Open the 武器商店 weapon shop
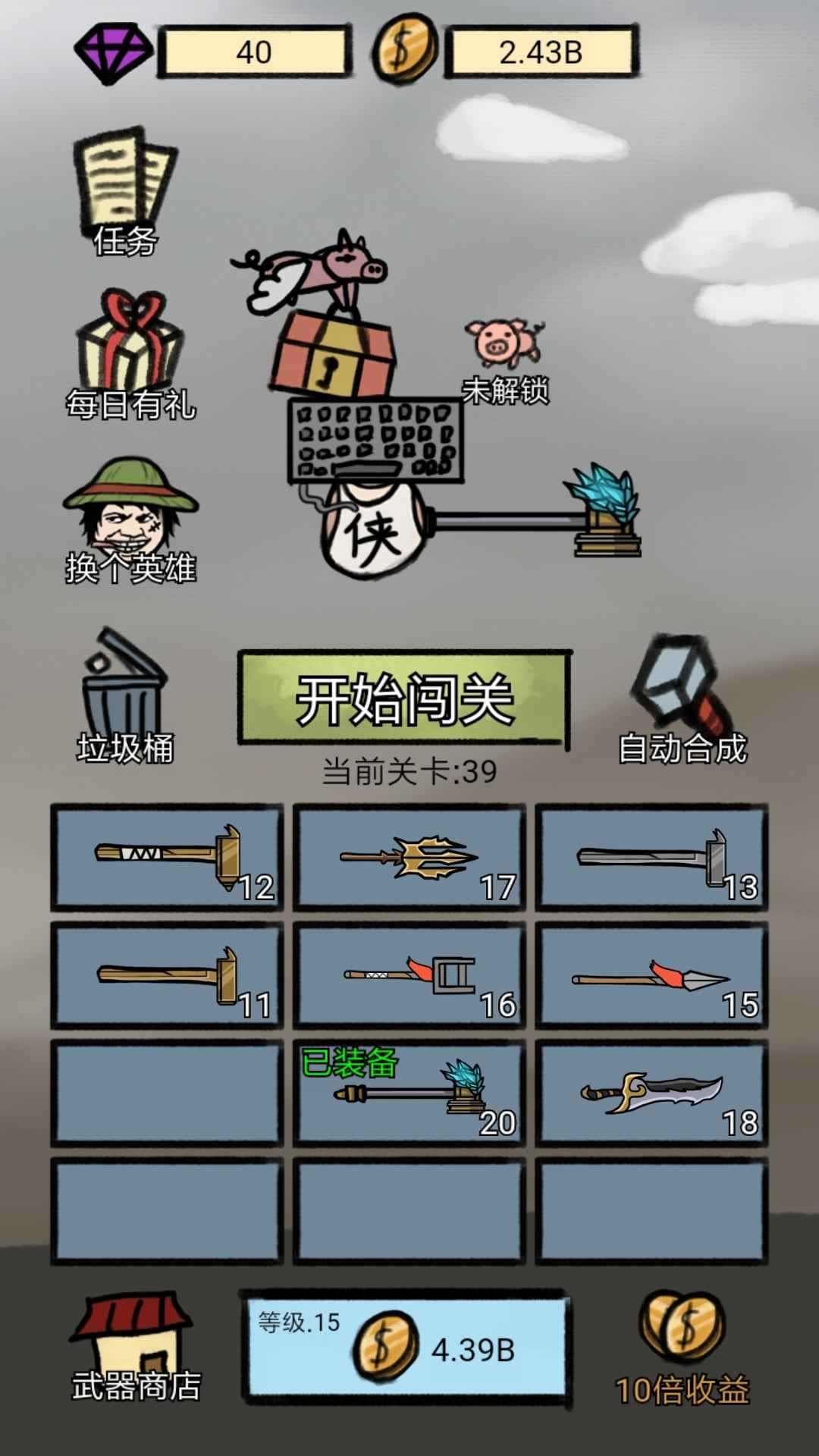The height and width of the screenshot is (1456, 819). point(135,1346)
